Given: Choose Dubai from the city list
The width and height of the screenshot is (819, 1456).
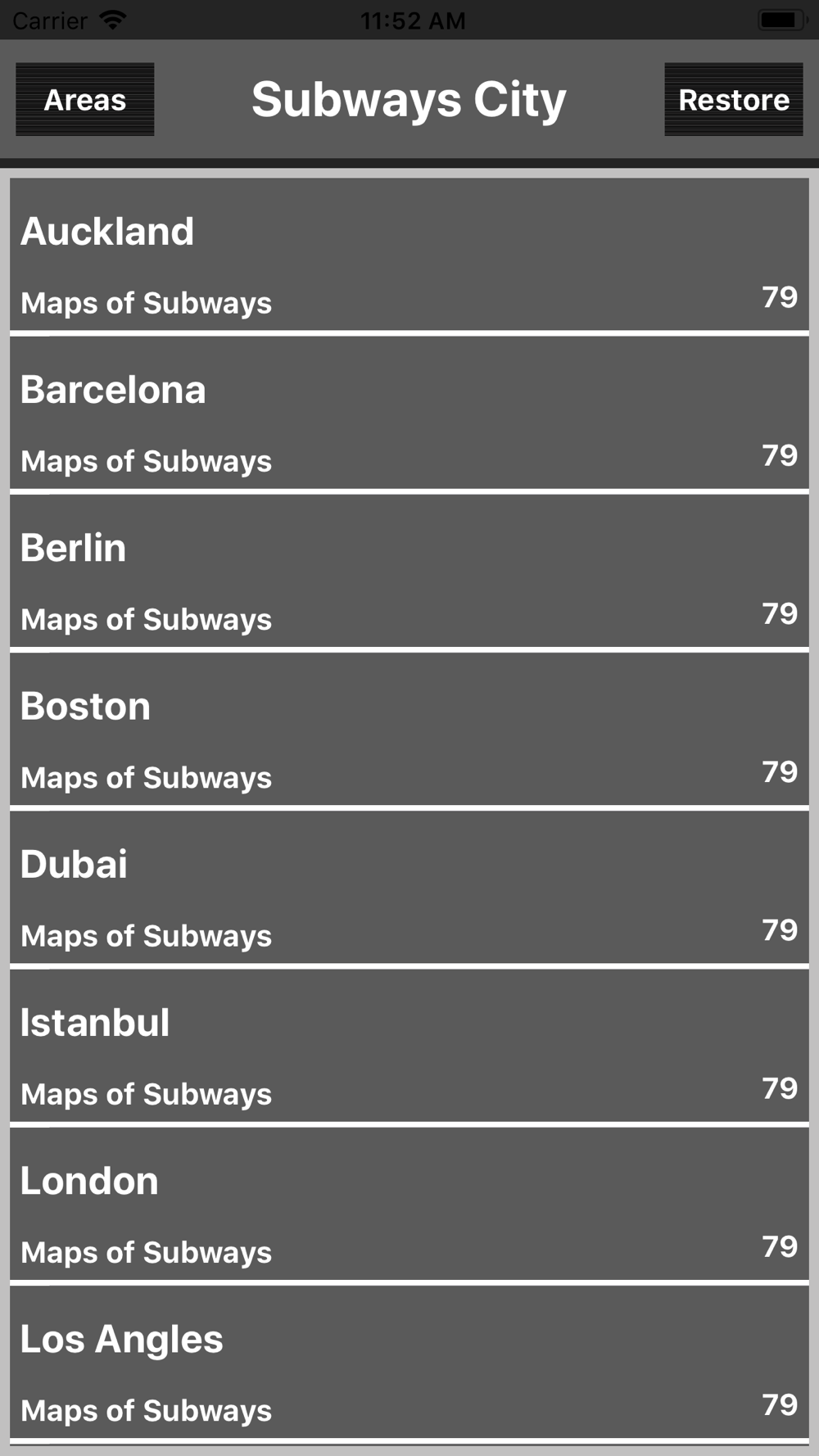Looking at the screenshot, I should (409, 888).
